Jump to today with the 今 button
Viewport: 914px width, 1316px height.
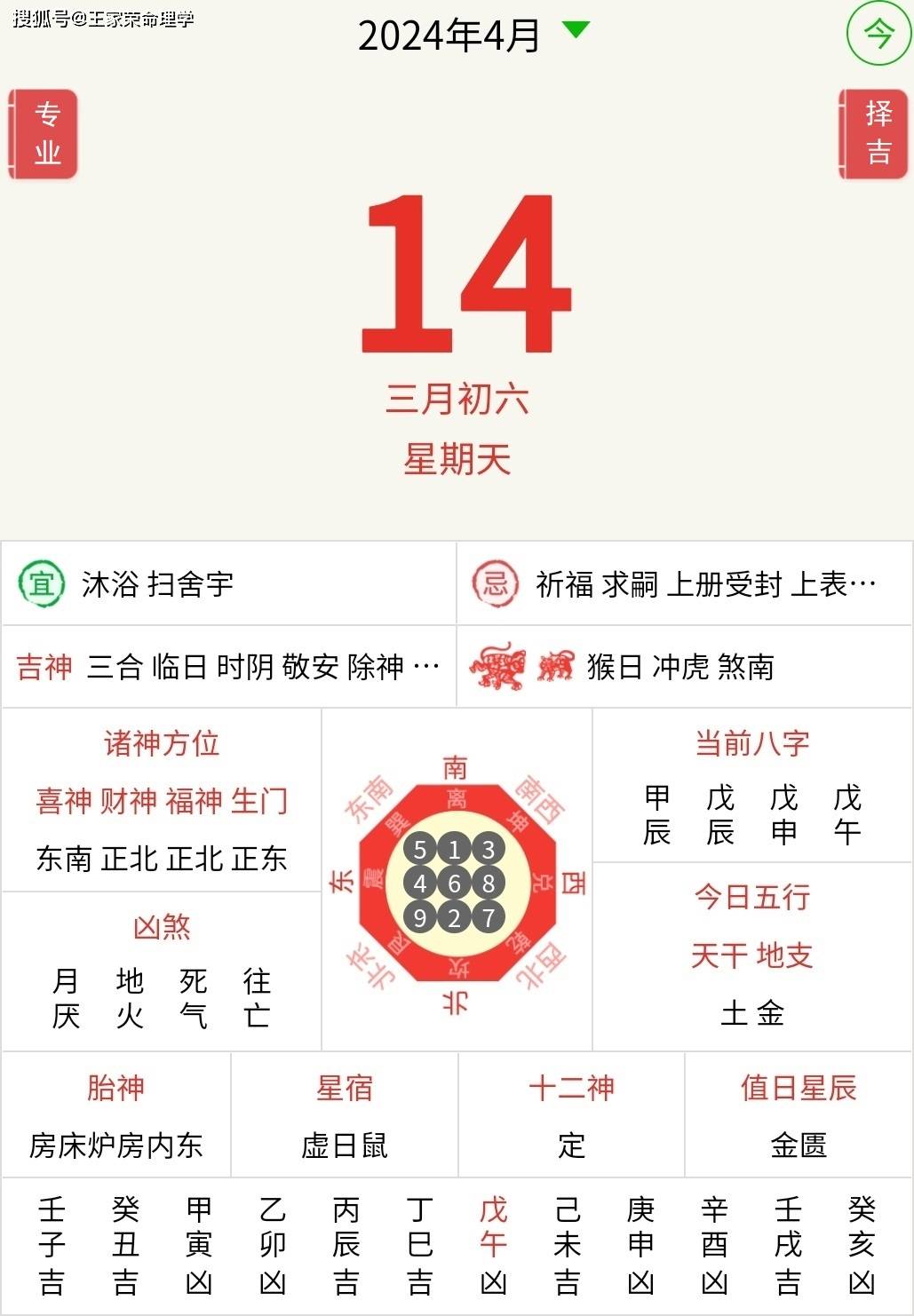coord(878,34)
